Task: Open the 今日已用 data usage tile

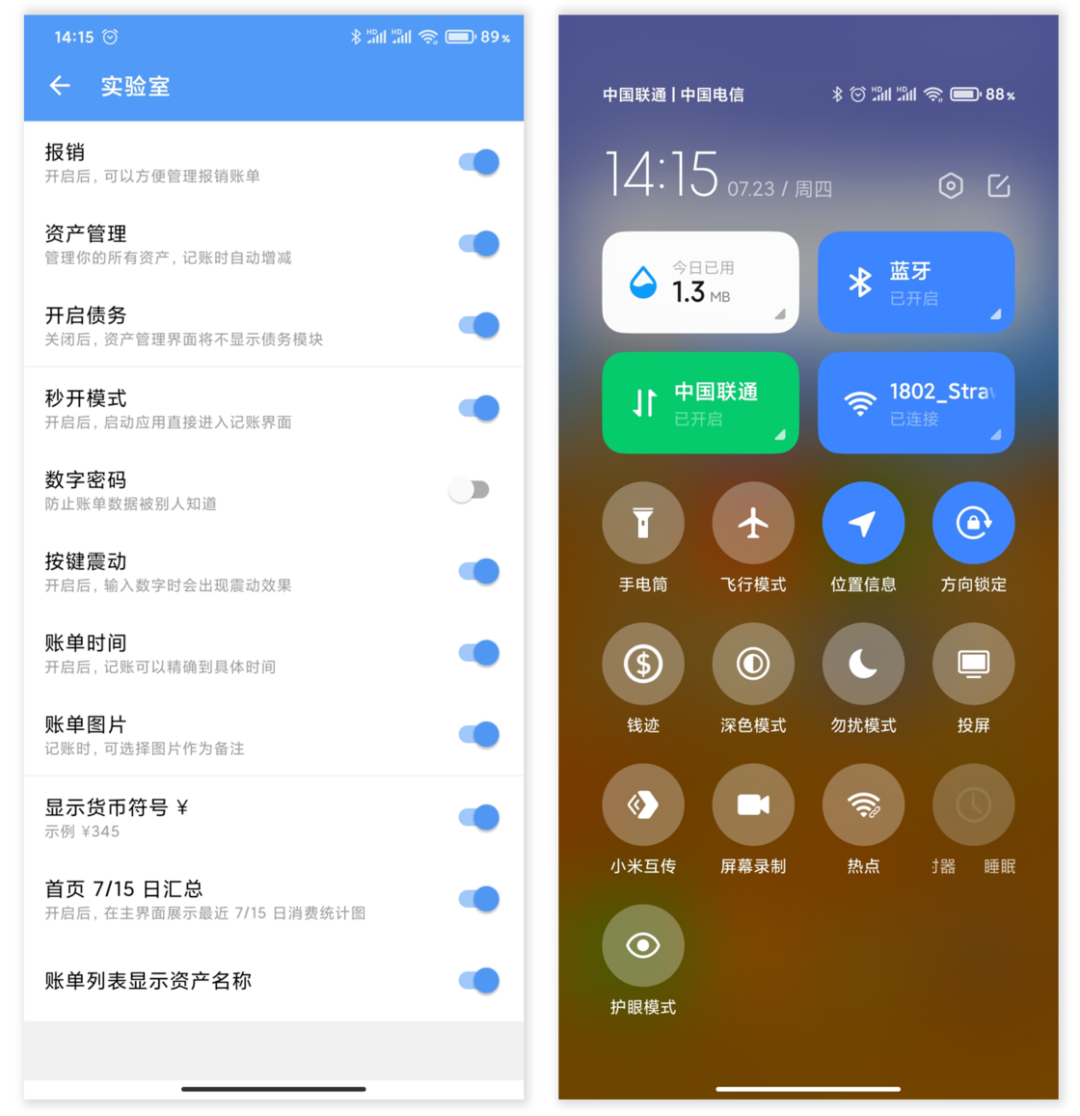Action: point(700,282)
